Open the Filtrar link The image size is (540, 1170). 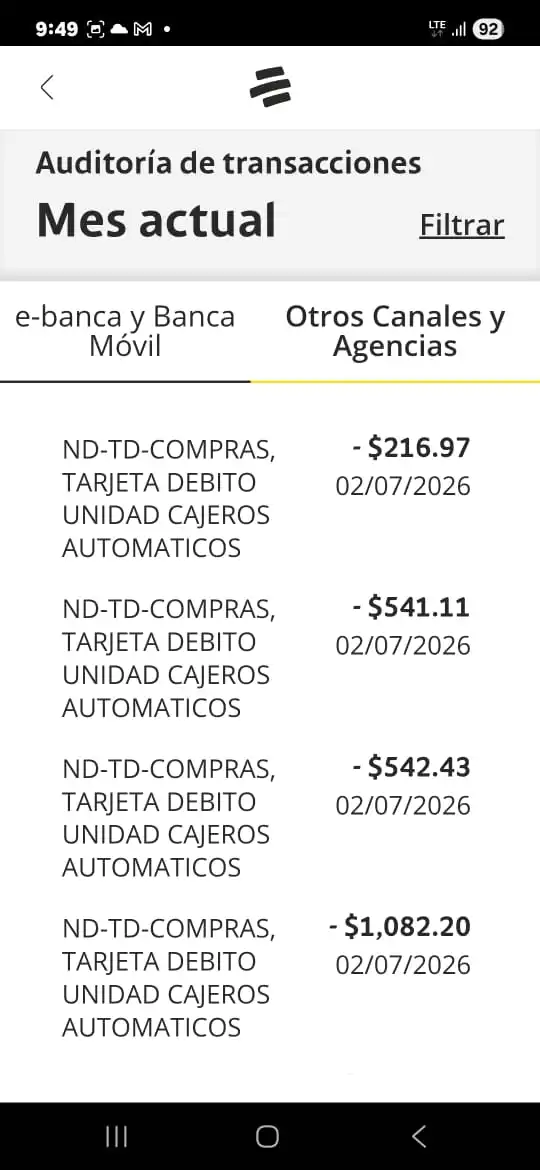pyautogui.click(x=462, y=225)
